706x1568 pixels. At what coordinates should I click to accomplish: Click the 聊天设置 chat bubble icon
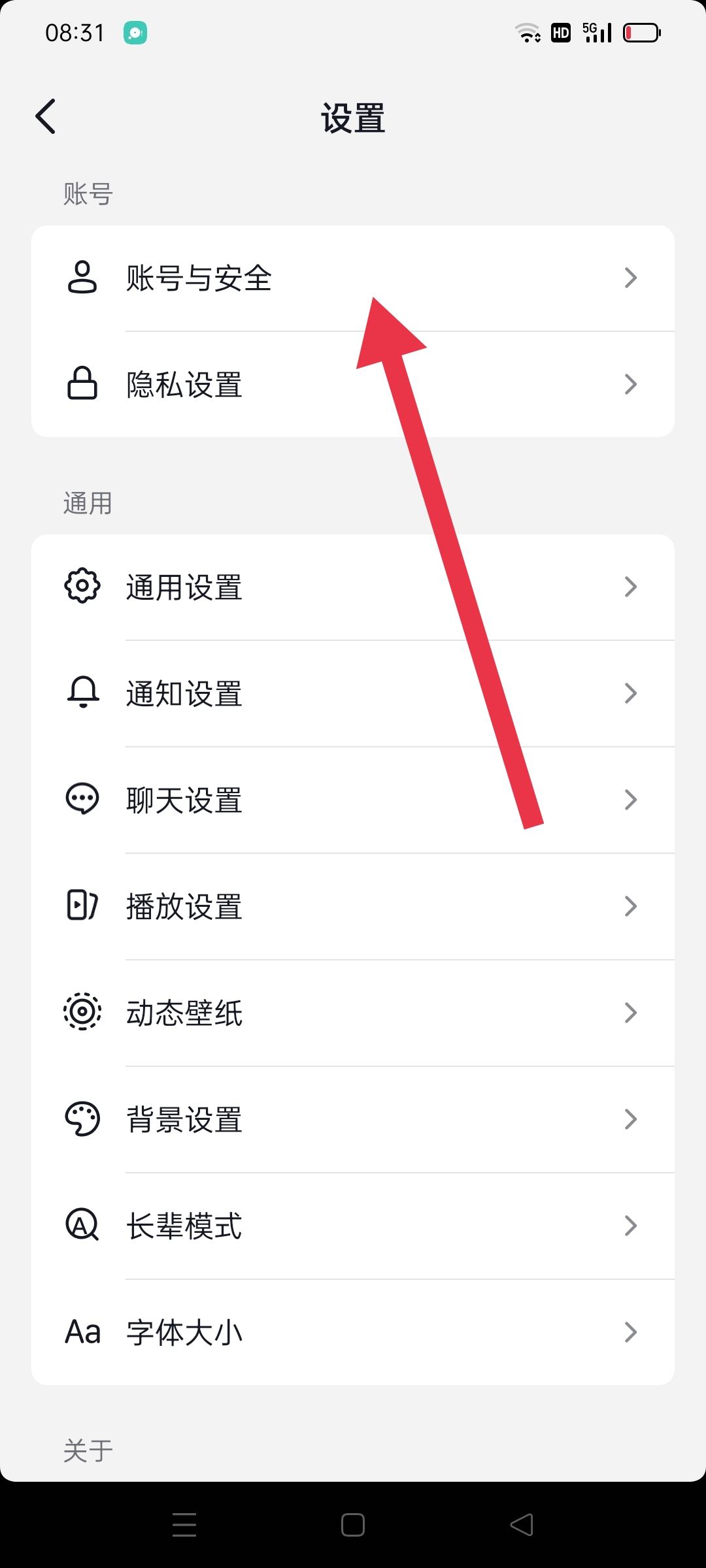pyautogui.click(x=82, y=800)
